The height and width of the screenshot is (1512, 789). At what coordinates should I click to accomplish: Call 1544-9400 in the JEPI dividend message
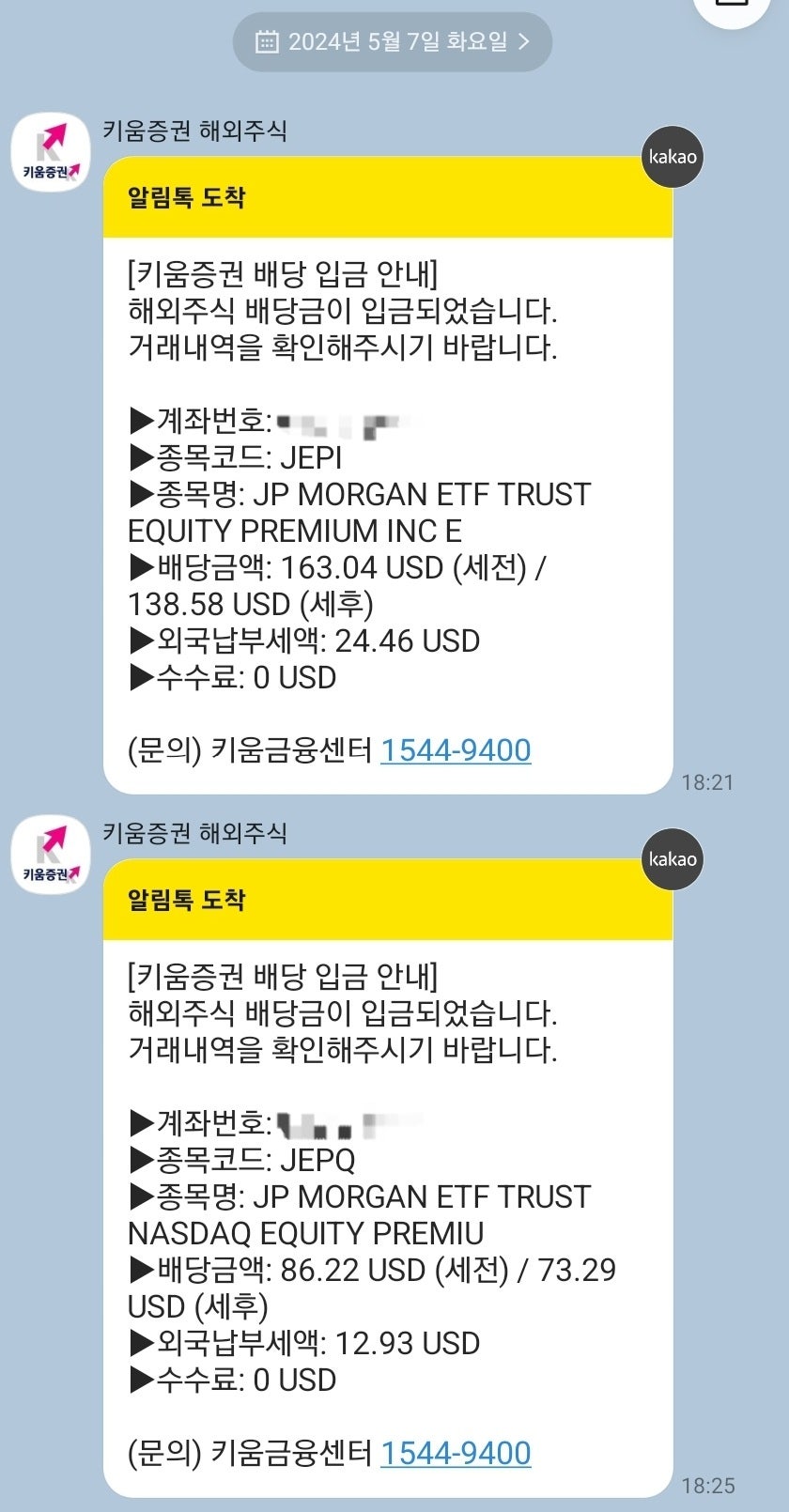click(x=456, y=750)
